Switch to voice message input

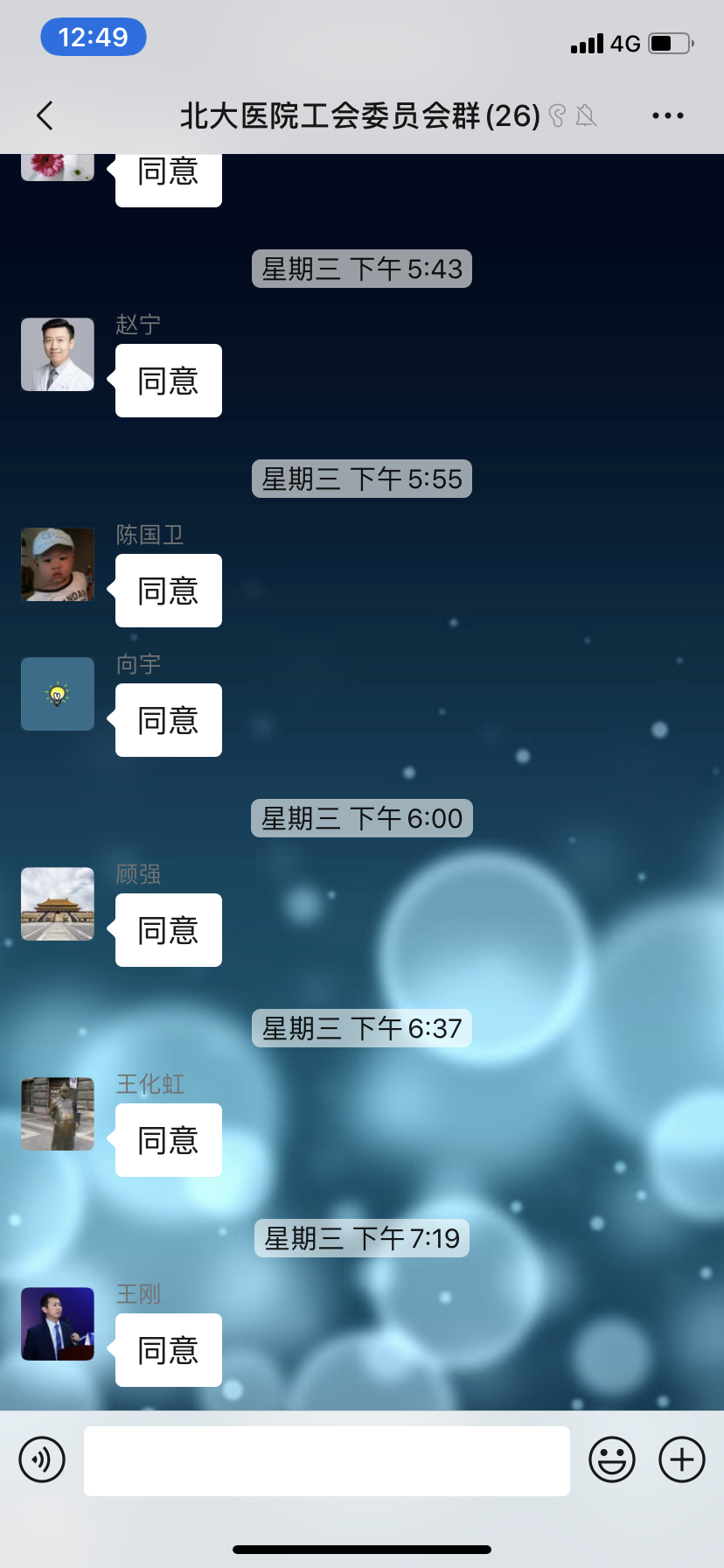[x=42, y=1459]
